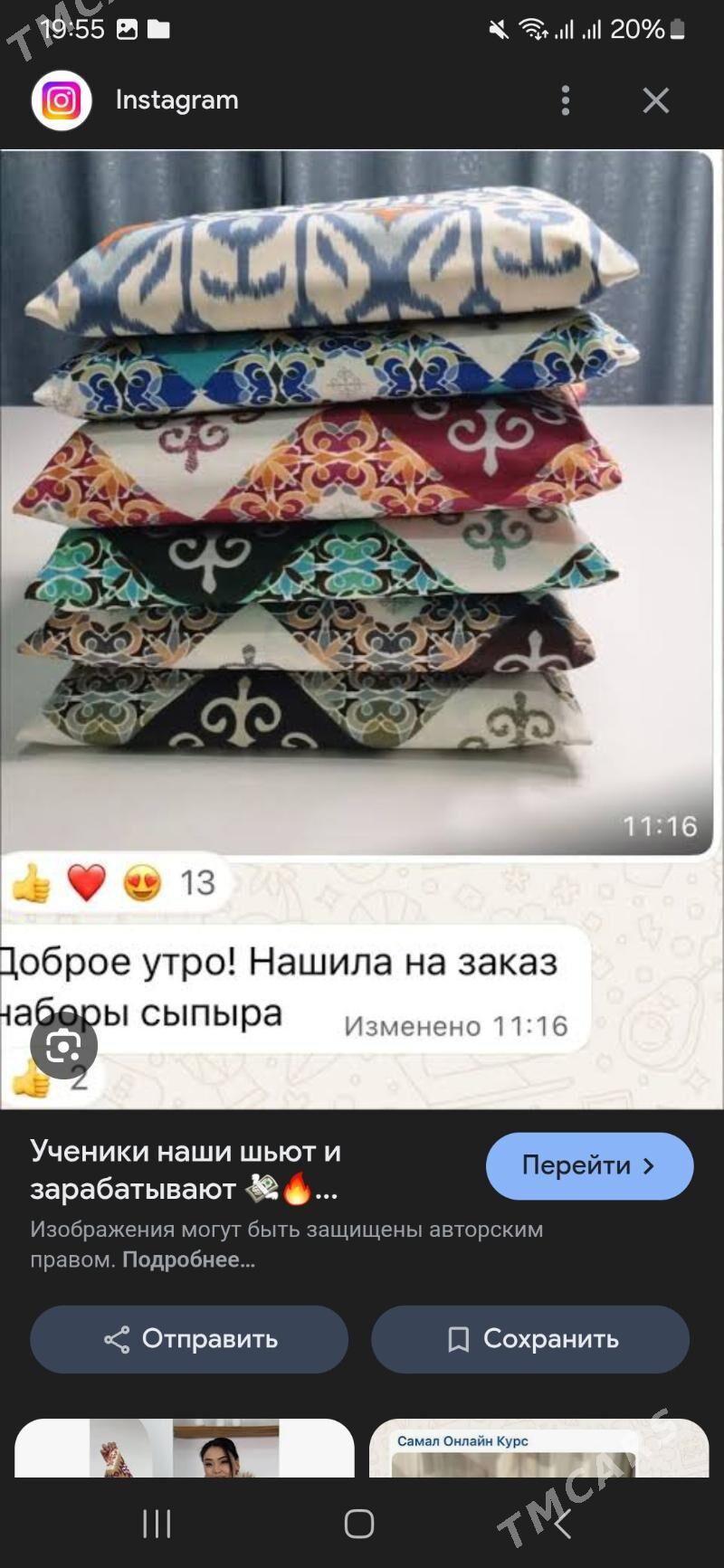Image resolution: width=724 pixels, height=1568 pixels.
Task: Save image with Сохранить
Action: pyautogui.click(x=530, y=1339)
